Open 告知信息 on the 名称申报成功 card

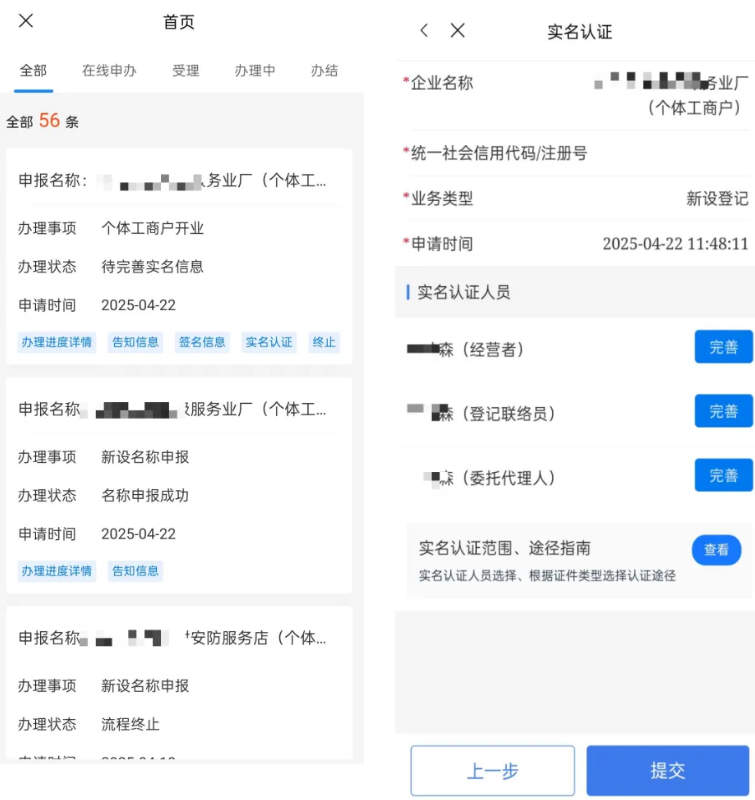(x=135, y=571)
